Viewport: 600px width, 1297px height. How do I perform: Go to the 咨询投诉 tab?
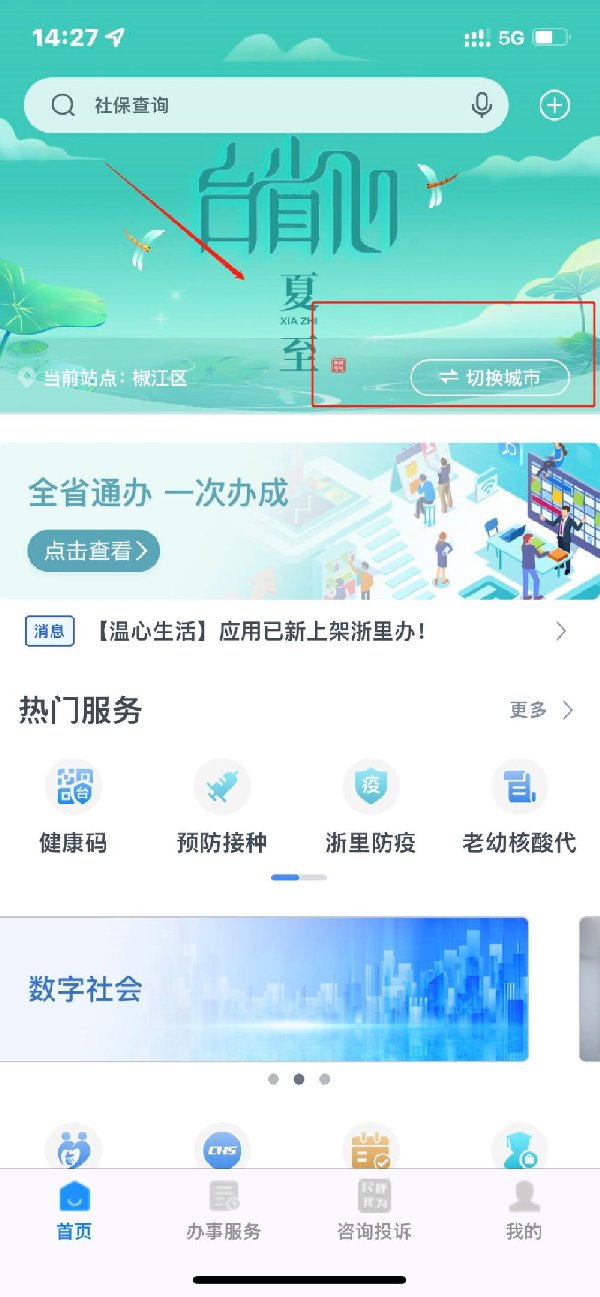click(x=374, y=1210)
